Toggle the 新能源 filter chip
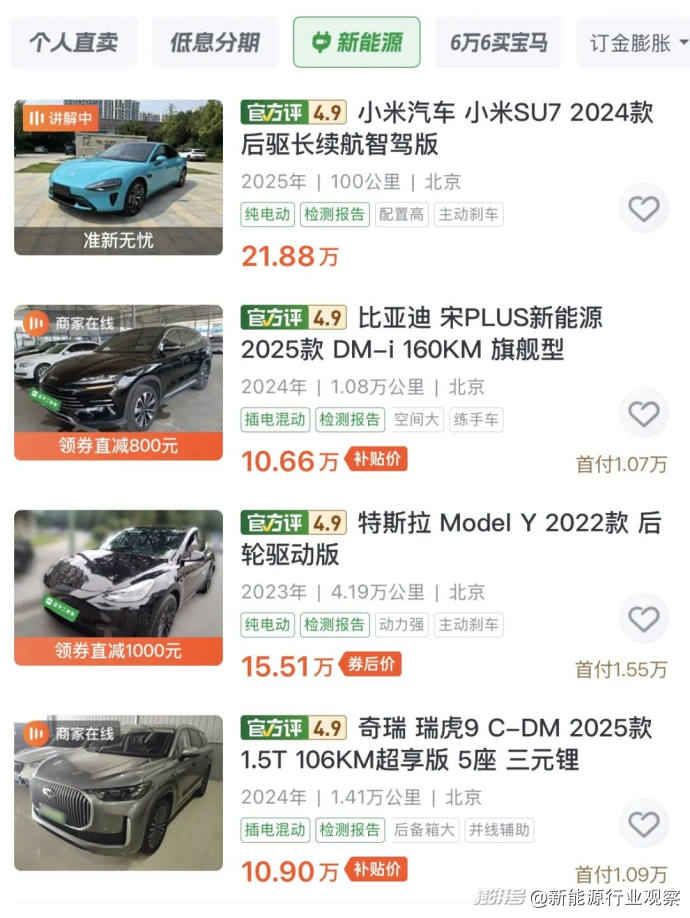The height and width of the screenshot is (918, 690). click(x=356, y=42)
